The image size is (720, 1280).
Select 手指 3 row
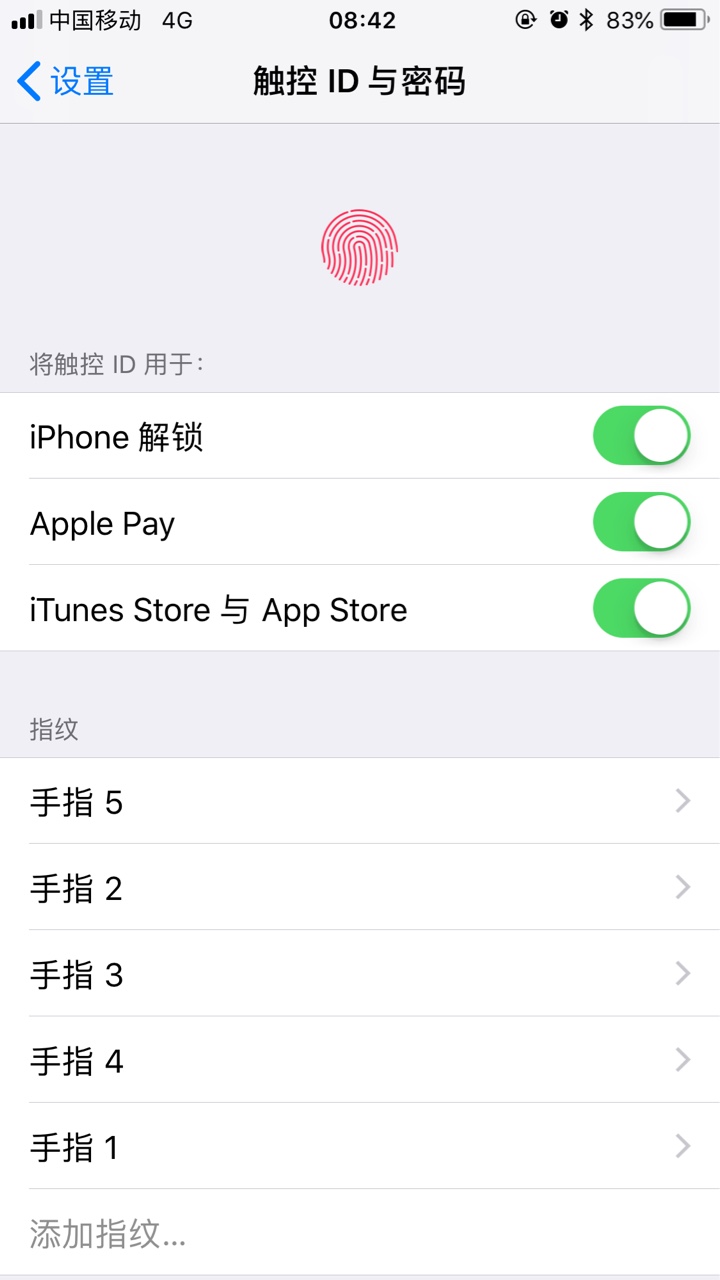360,973
